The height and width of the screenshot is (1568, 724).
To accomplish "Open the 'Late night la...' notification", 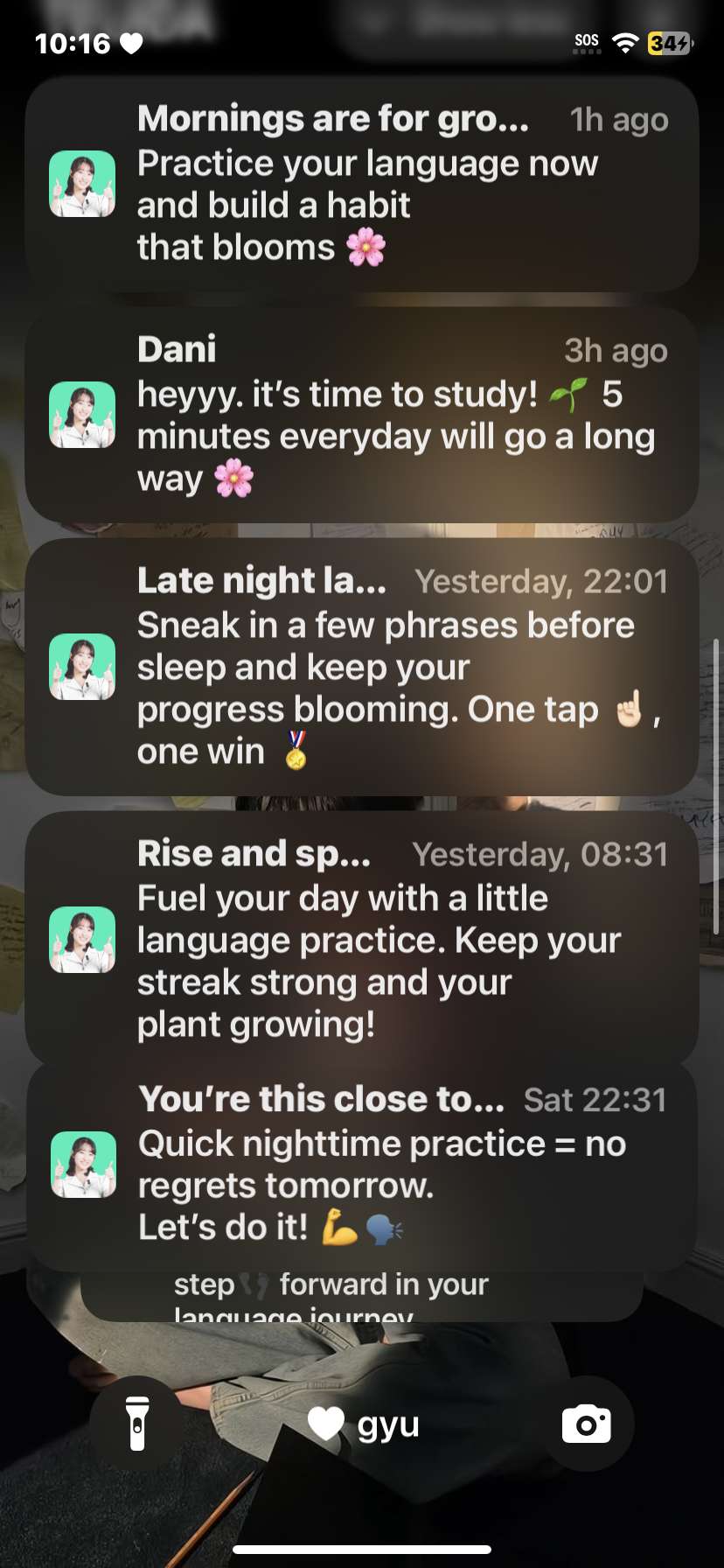I will (362, 667).
